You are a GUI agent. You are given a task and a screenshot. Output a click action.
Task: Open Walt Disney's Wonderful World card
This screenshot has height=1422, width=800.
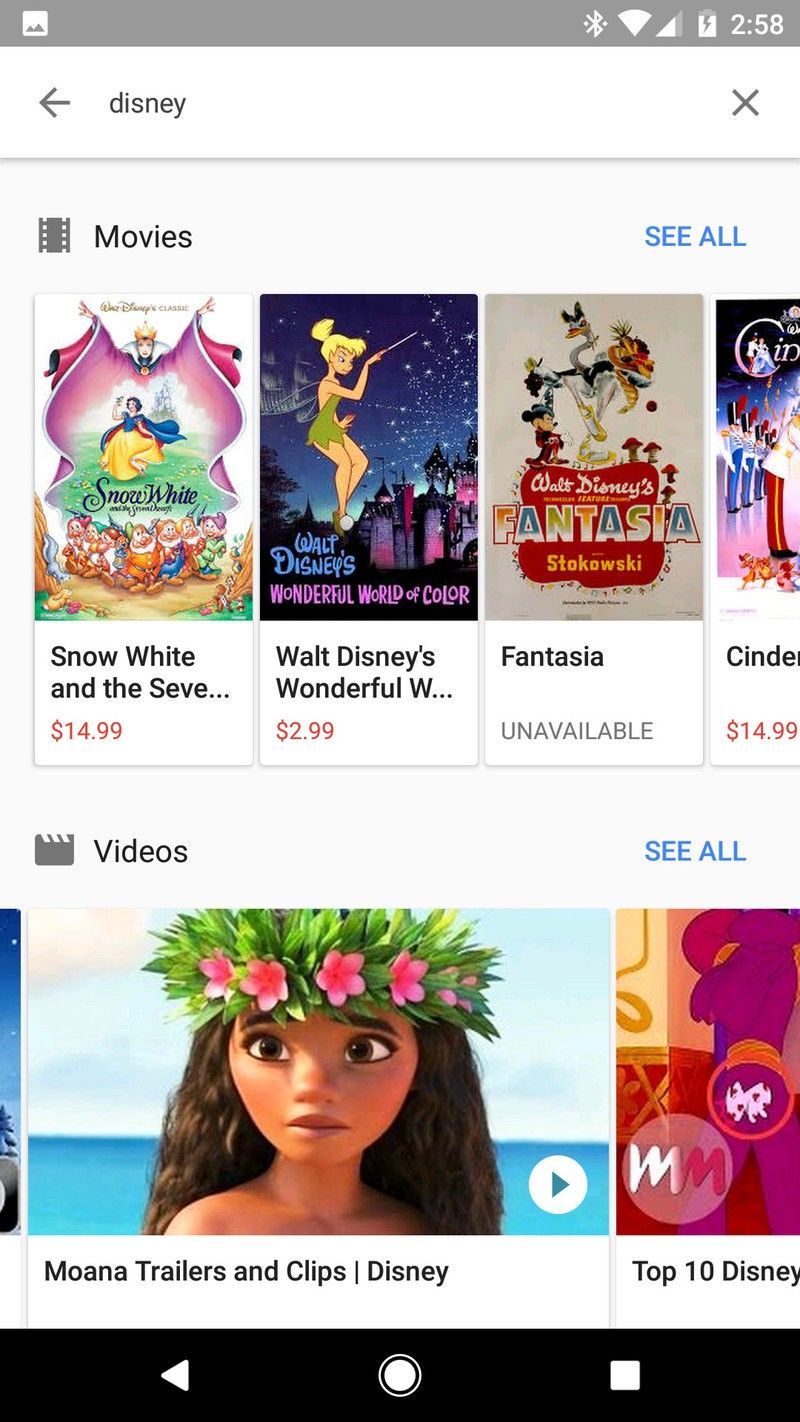tap(369, 530)
